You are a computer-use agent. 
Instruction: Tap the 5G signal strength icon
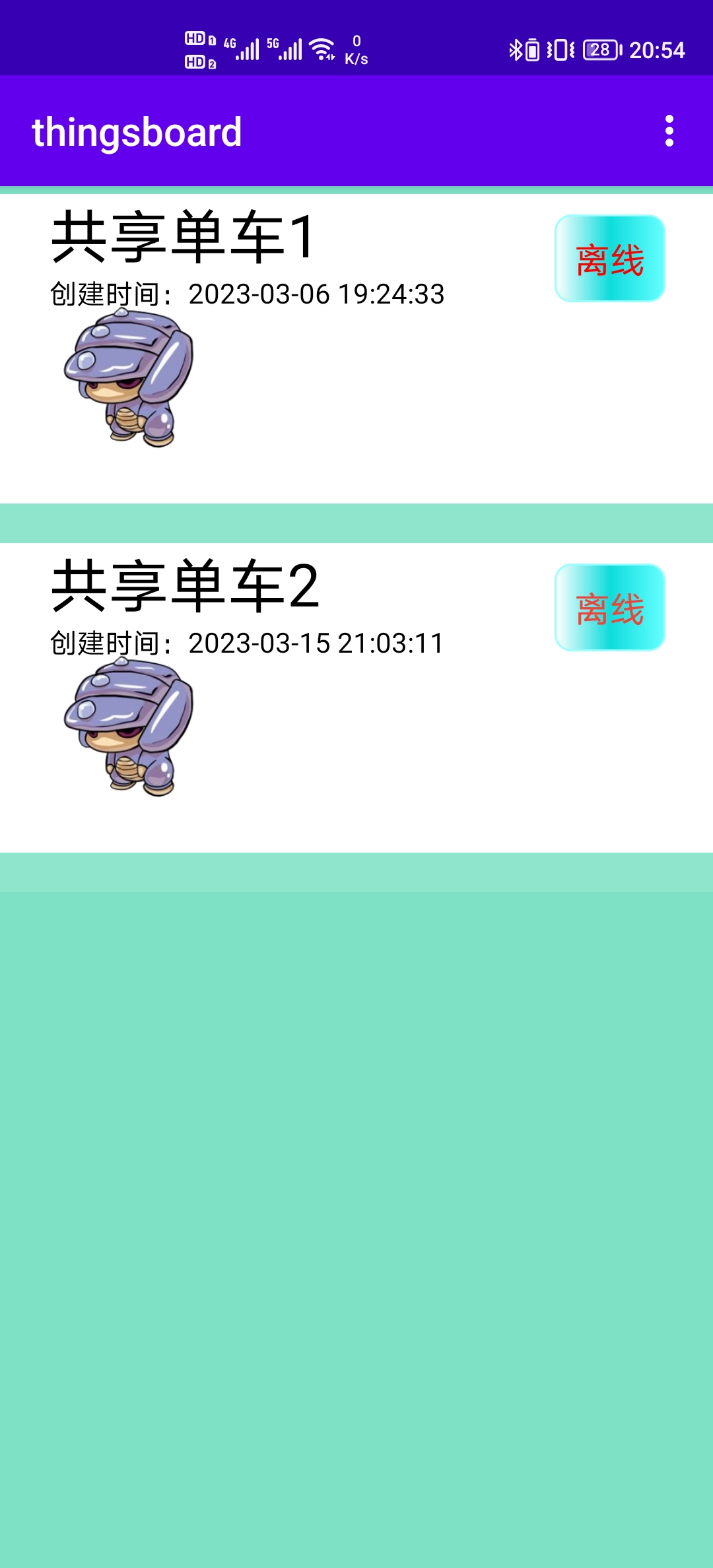click(290, 48)
